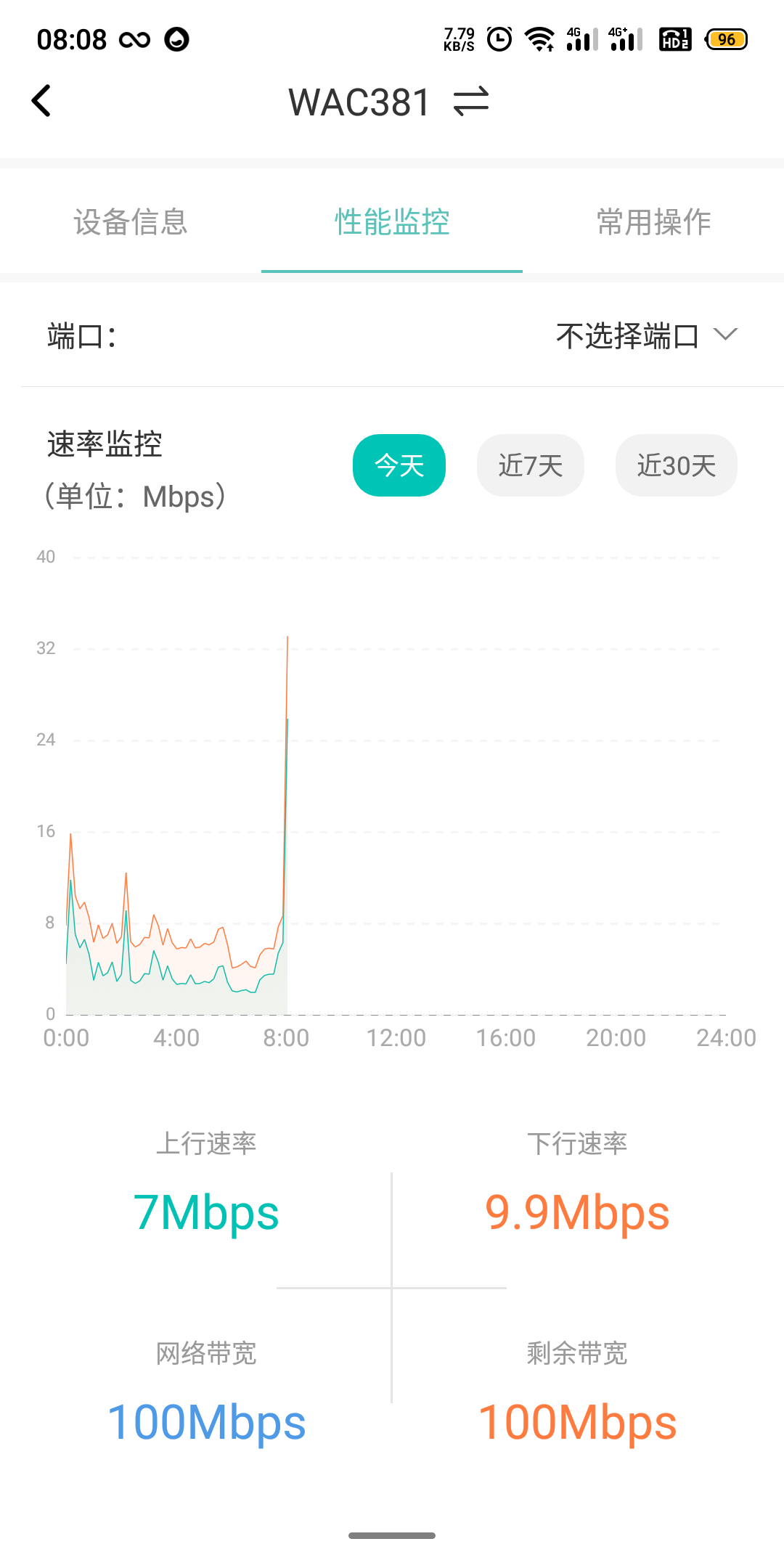This screenshot has height=1568, width=784.
Task: Open the 常用操作 tab
Action: coord(653,222)
